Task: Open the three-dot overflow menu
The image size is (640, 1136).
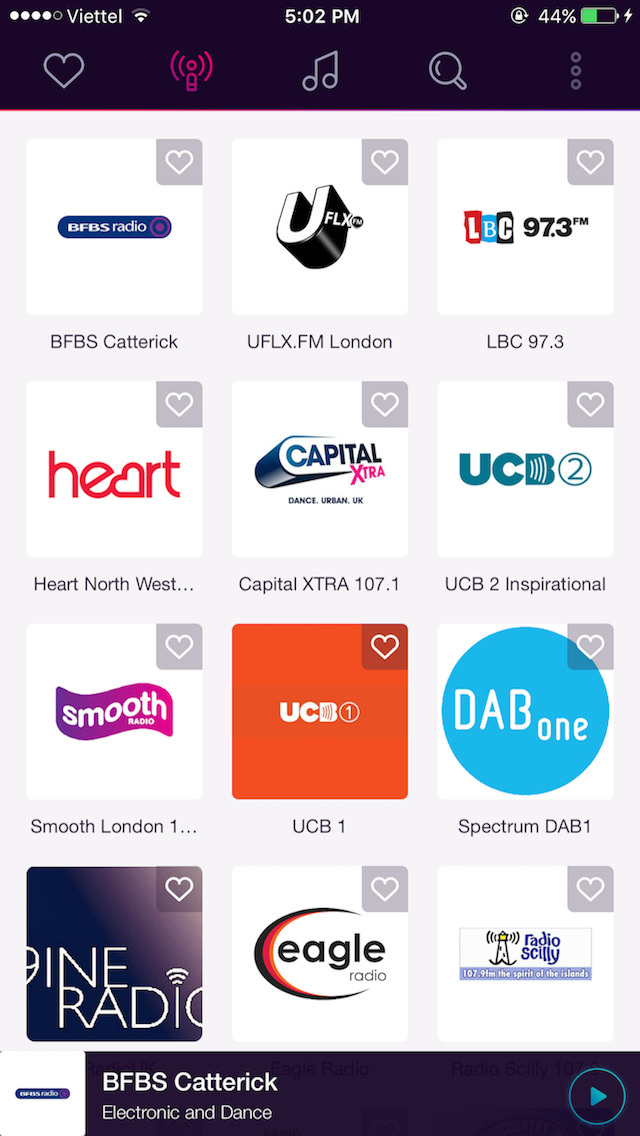Action: [x=576, y=71]
